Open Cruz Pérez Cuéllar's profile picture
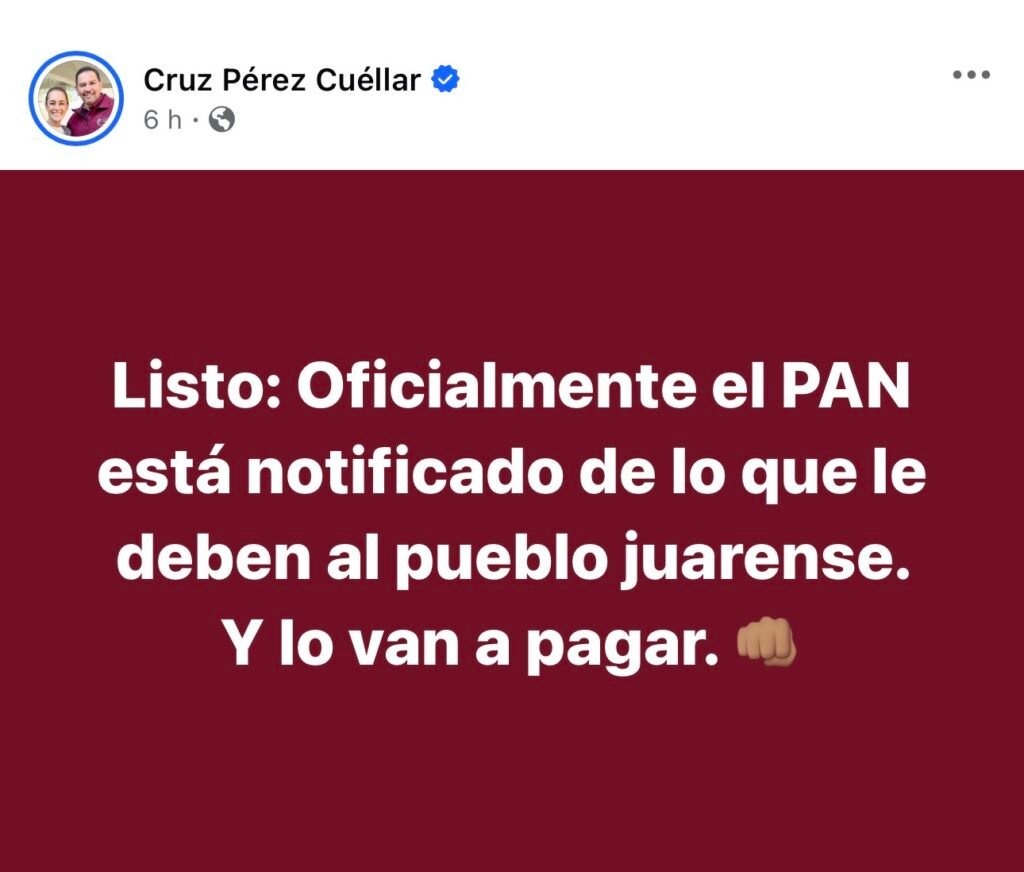1024x872 pixels. pyautogui.click(x=76, y=99)
